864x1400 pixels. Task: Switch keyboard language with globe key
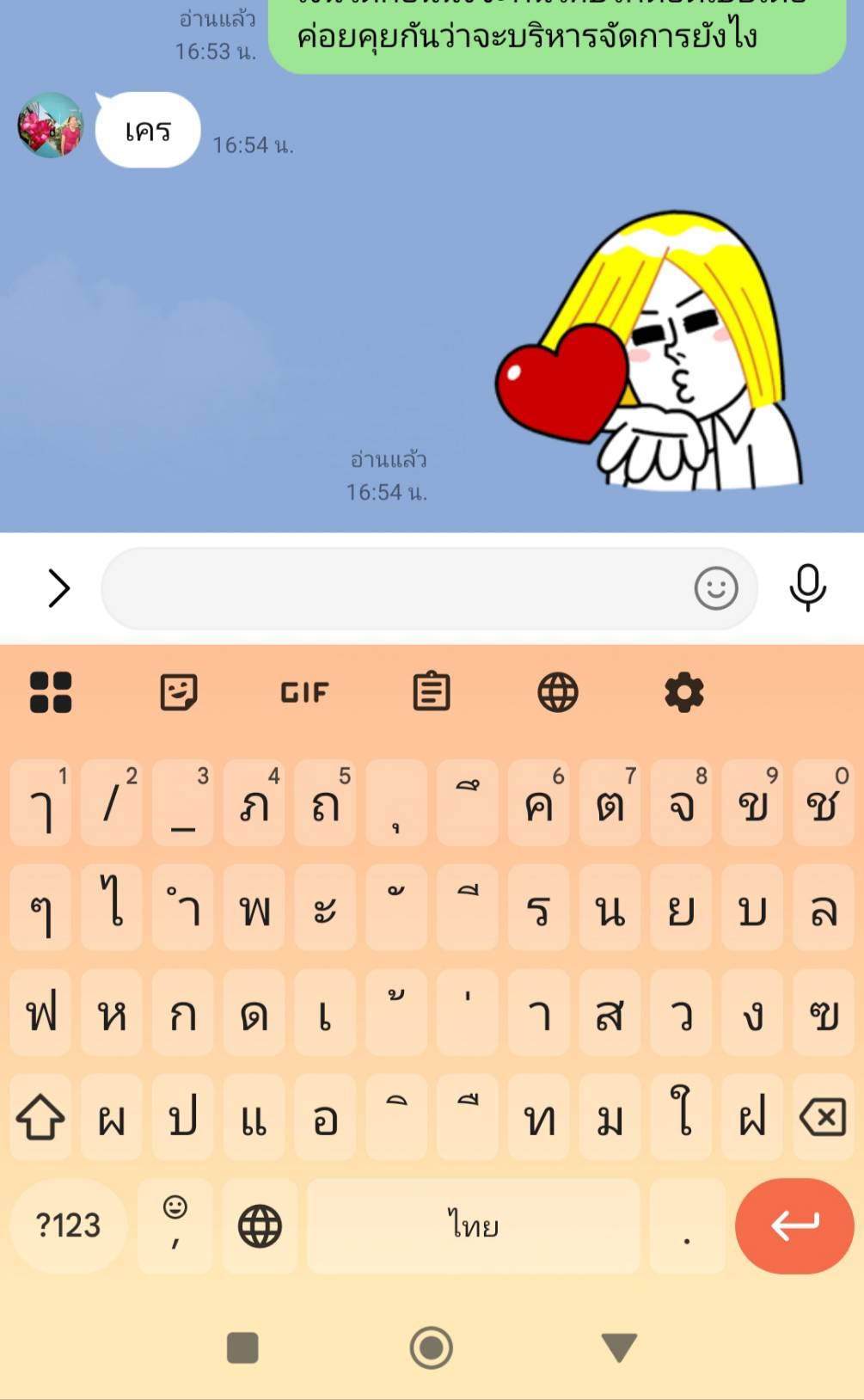click(x=260, y=1225)
